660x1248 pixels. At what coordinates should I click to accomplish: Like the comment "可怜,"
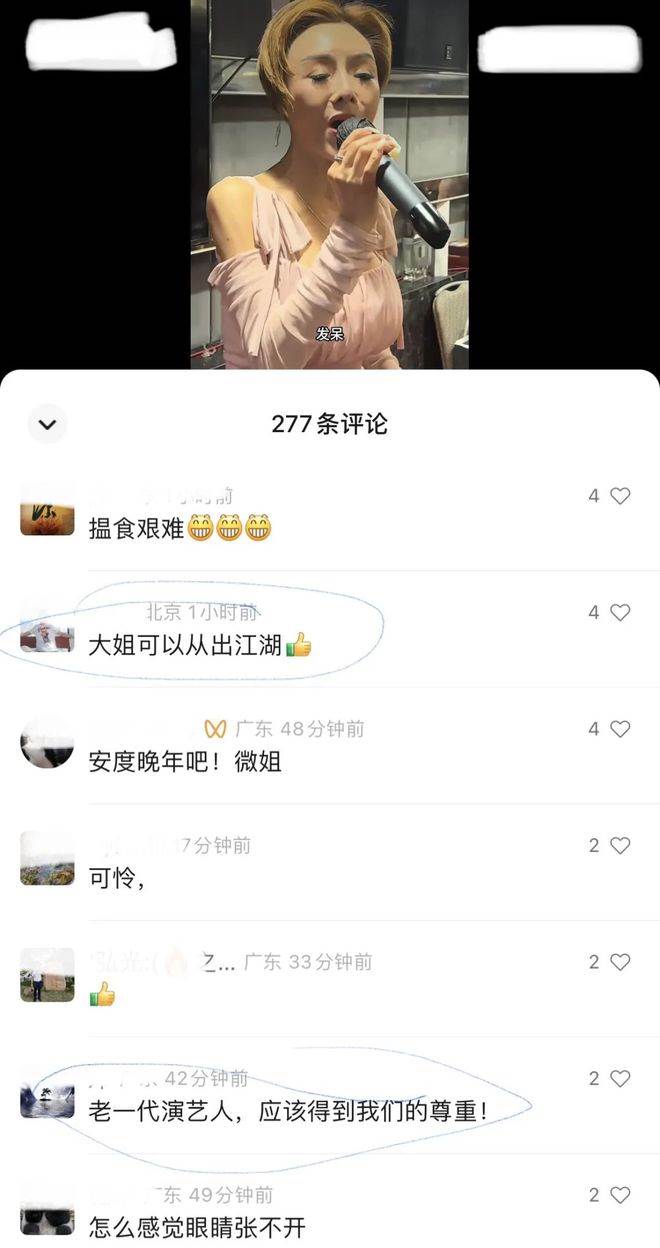pos(620,846)
